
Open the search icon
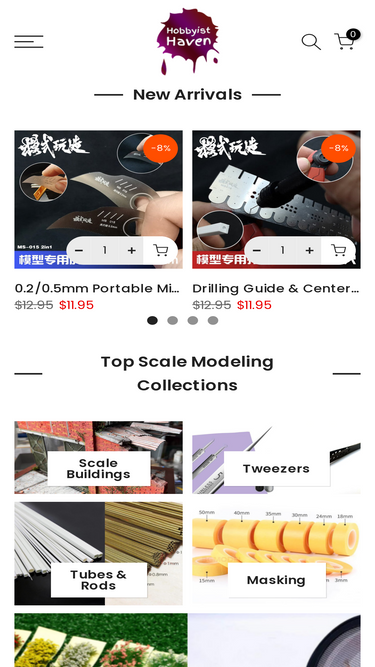tap(311, 42)
